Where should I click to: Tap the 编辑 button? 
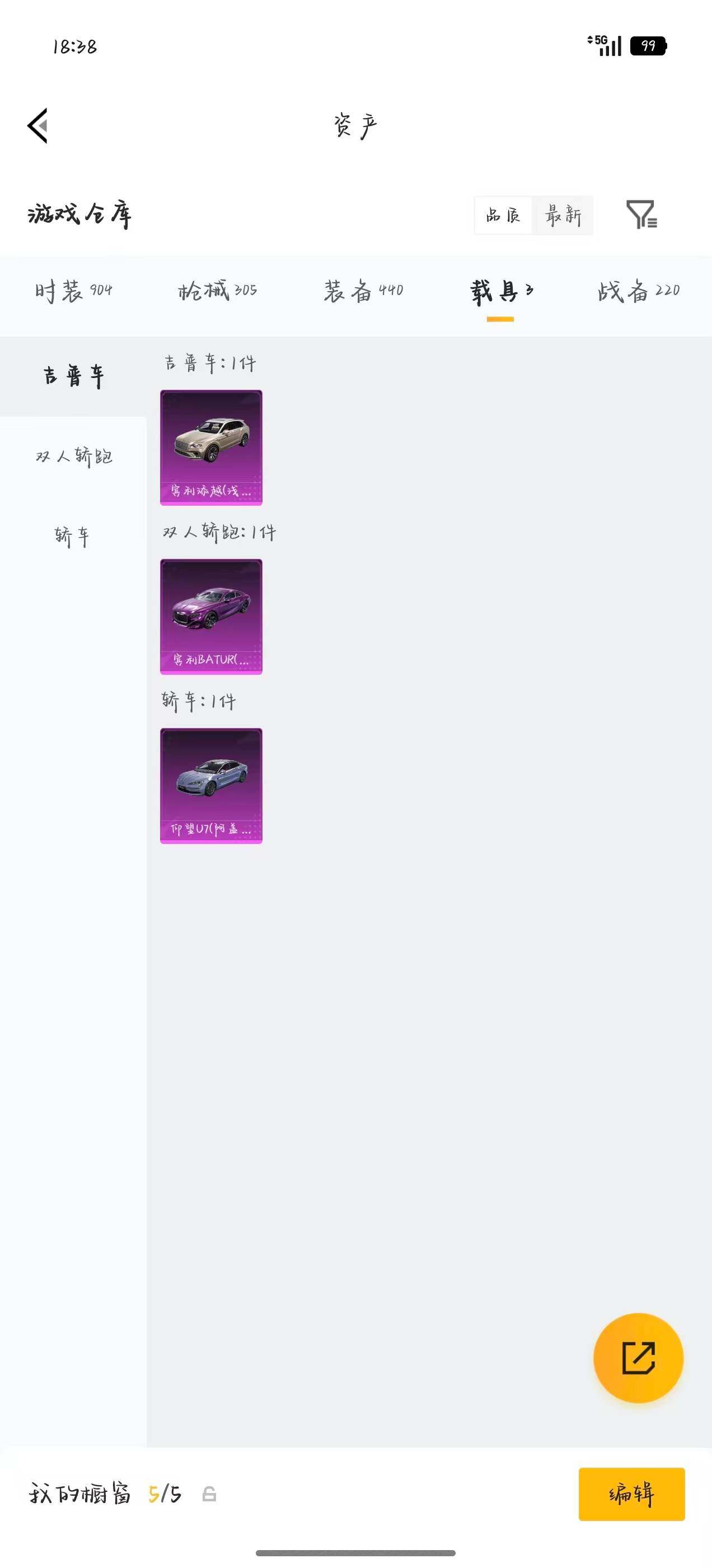coord(631,1494)
